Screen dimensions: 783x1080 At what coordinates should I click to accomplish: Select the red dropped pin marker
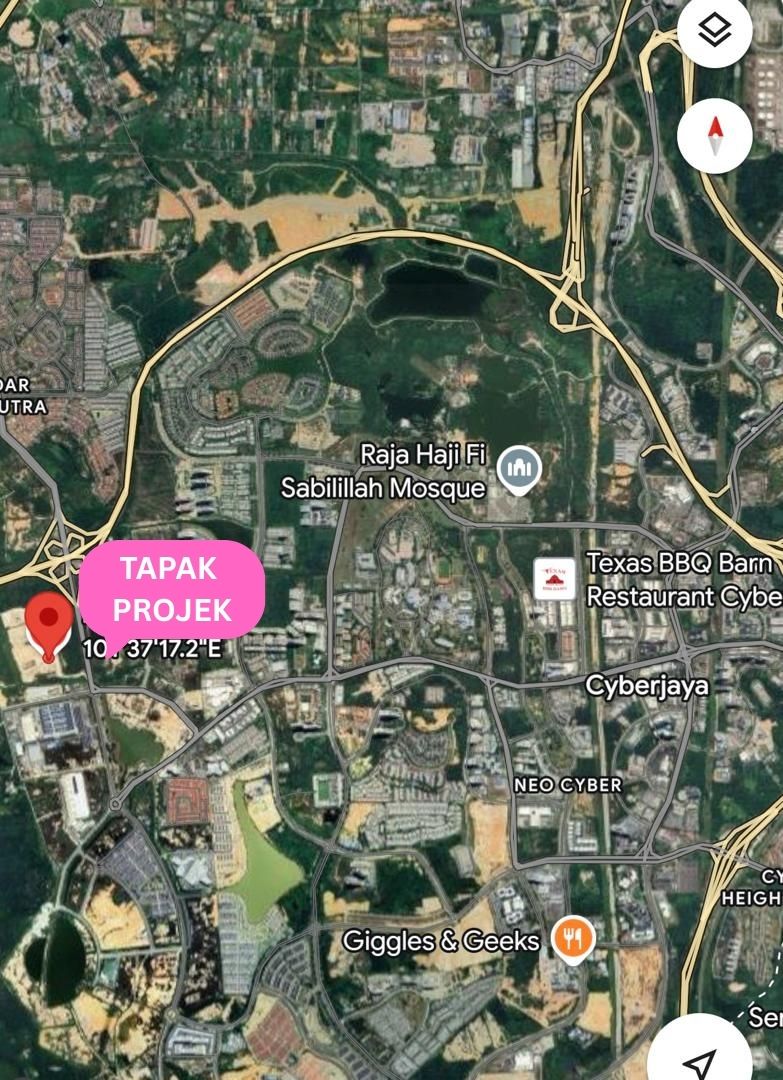point(48,622)
